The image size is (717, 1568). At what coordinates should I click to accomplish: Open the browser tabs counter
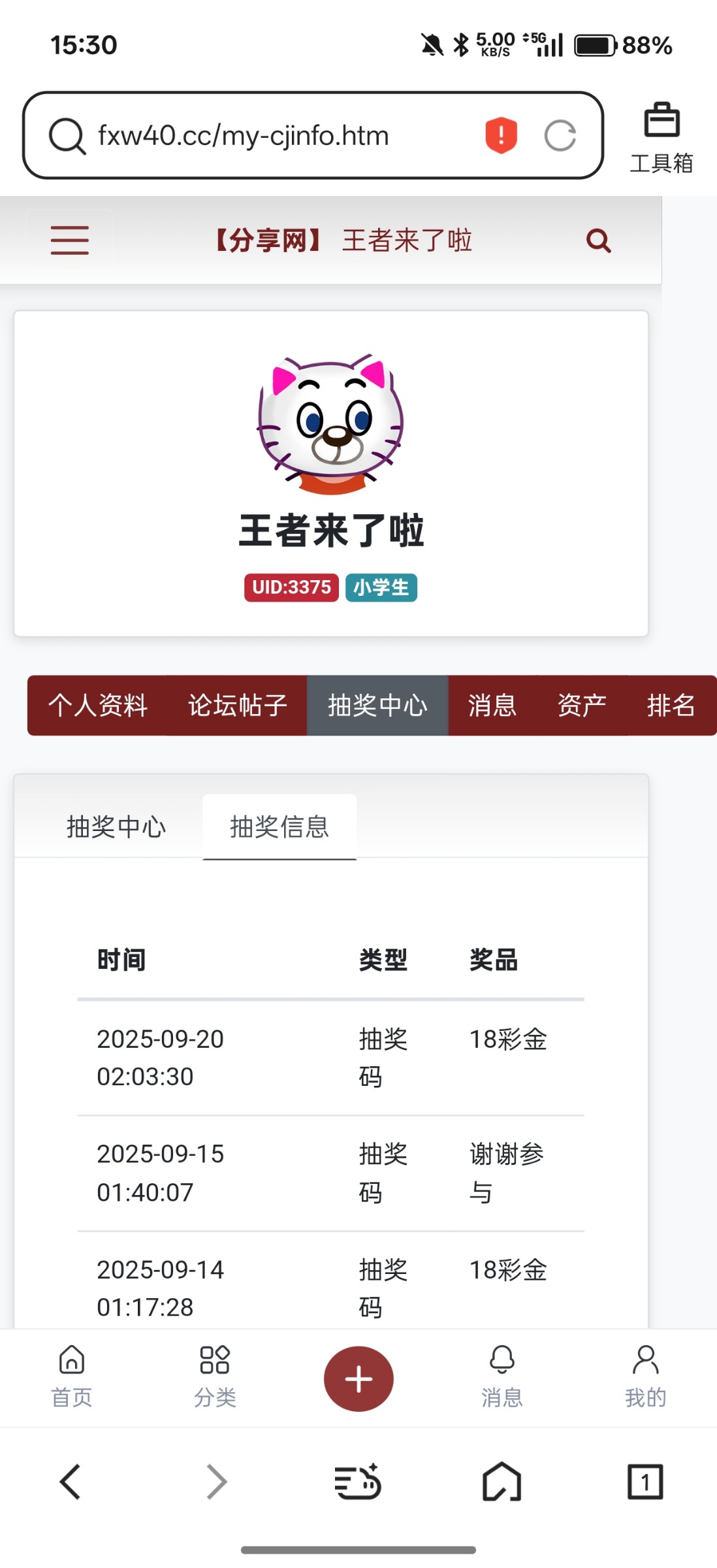[645, 1482]
